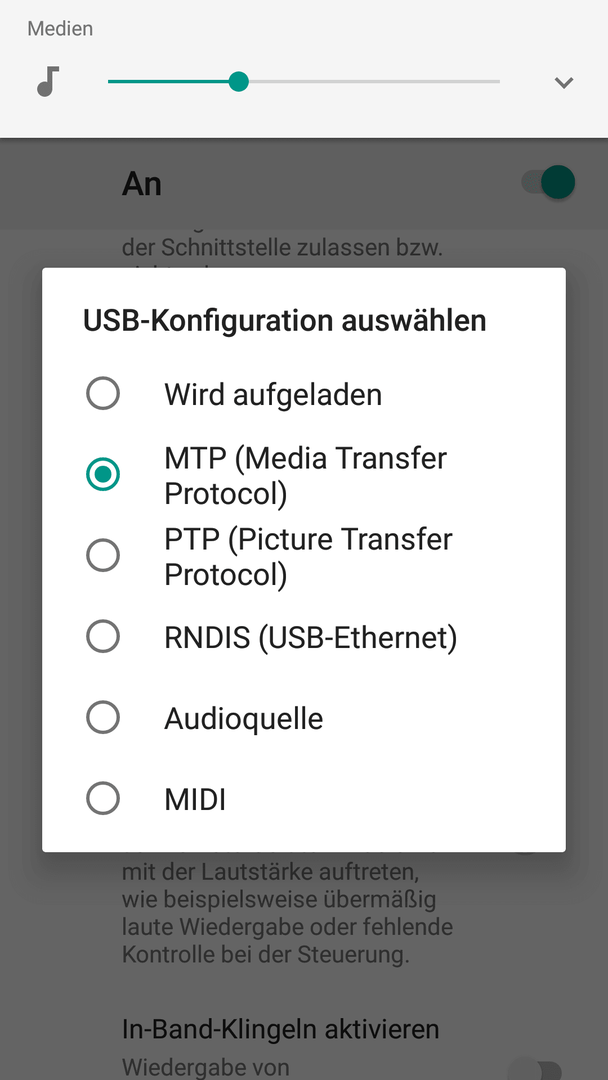The width and height of the screenshot is (608, 1080).
Task: Choose MTP (Media Transfer Protocol)
Action: point(304,475)
